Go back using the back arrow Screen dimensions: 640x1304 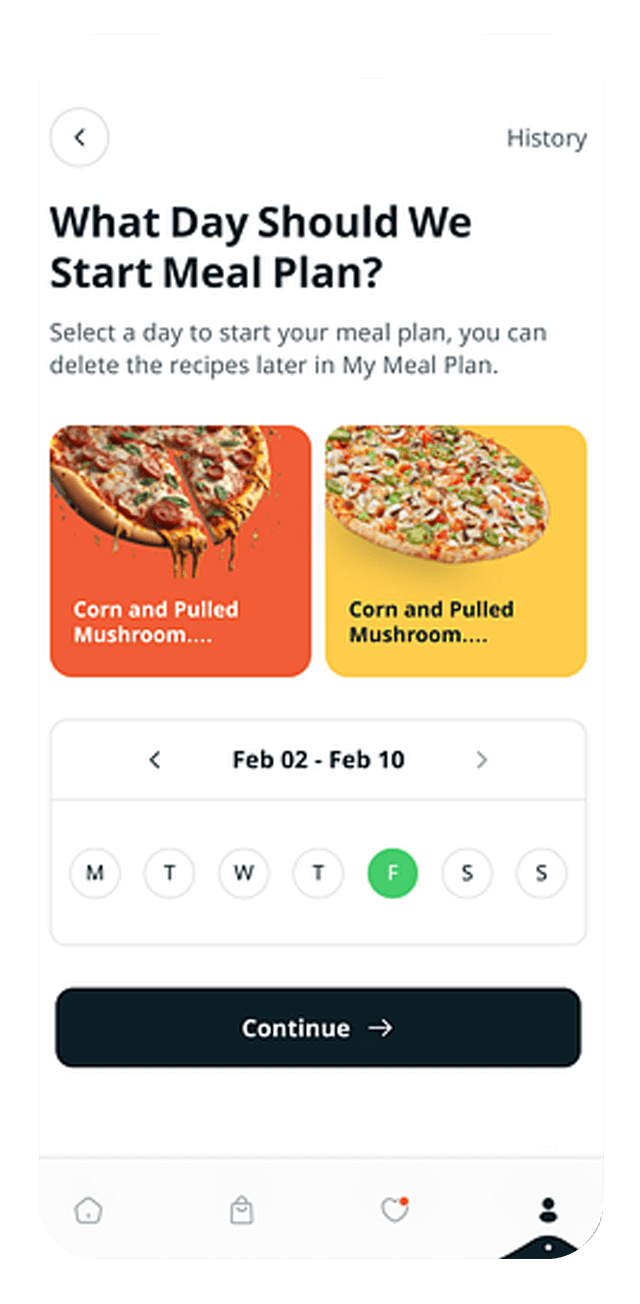79,138
